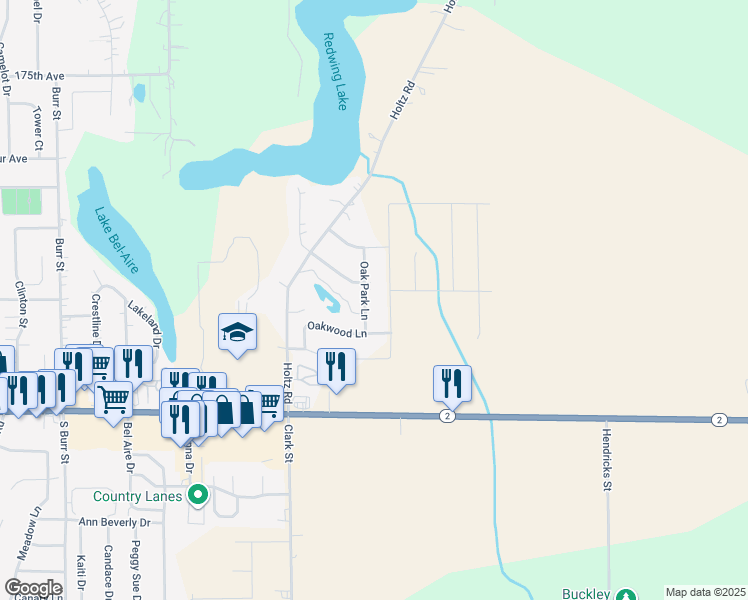Viewport: 748px width, 600px height.
Task: Tap the shopping cart marker above Bel-Aire Dr
Action: coord(114,403)
